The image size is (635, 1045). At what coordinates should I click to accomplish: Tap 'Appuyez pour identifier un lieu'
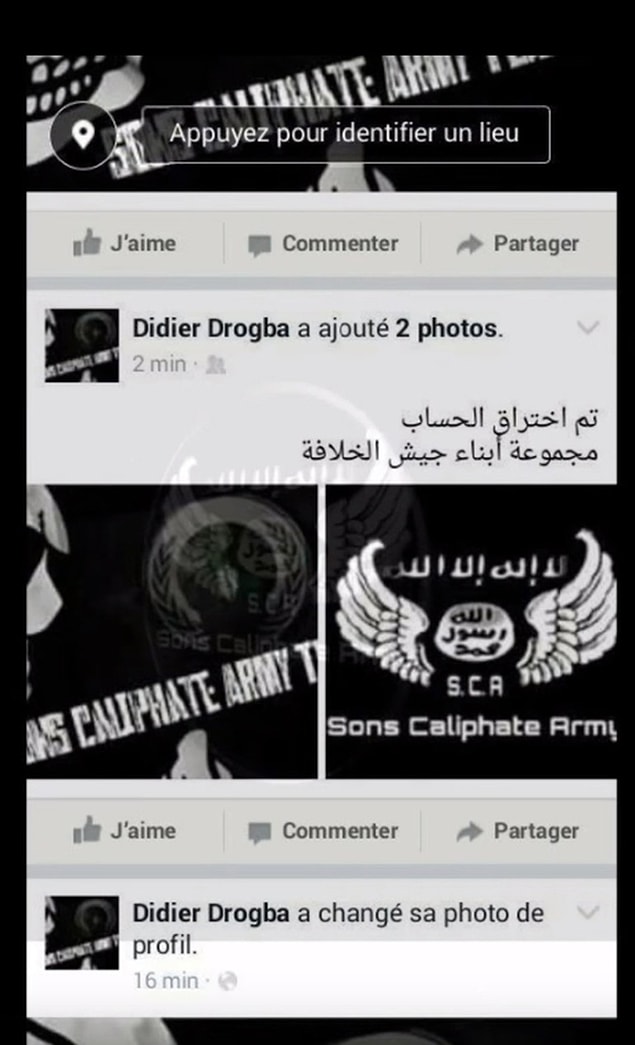345,134
